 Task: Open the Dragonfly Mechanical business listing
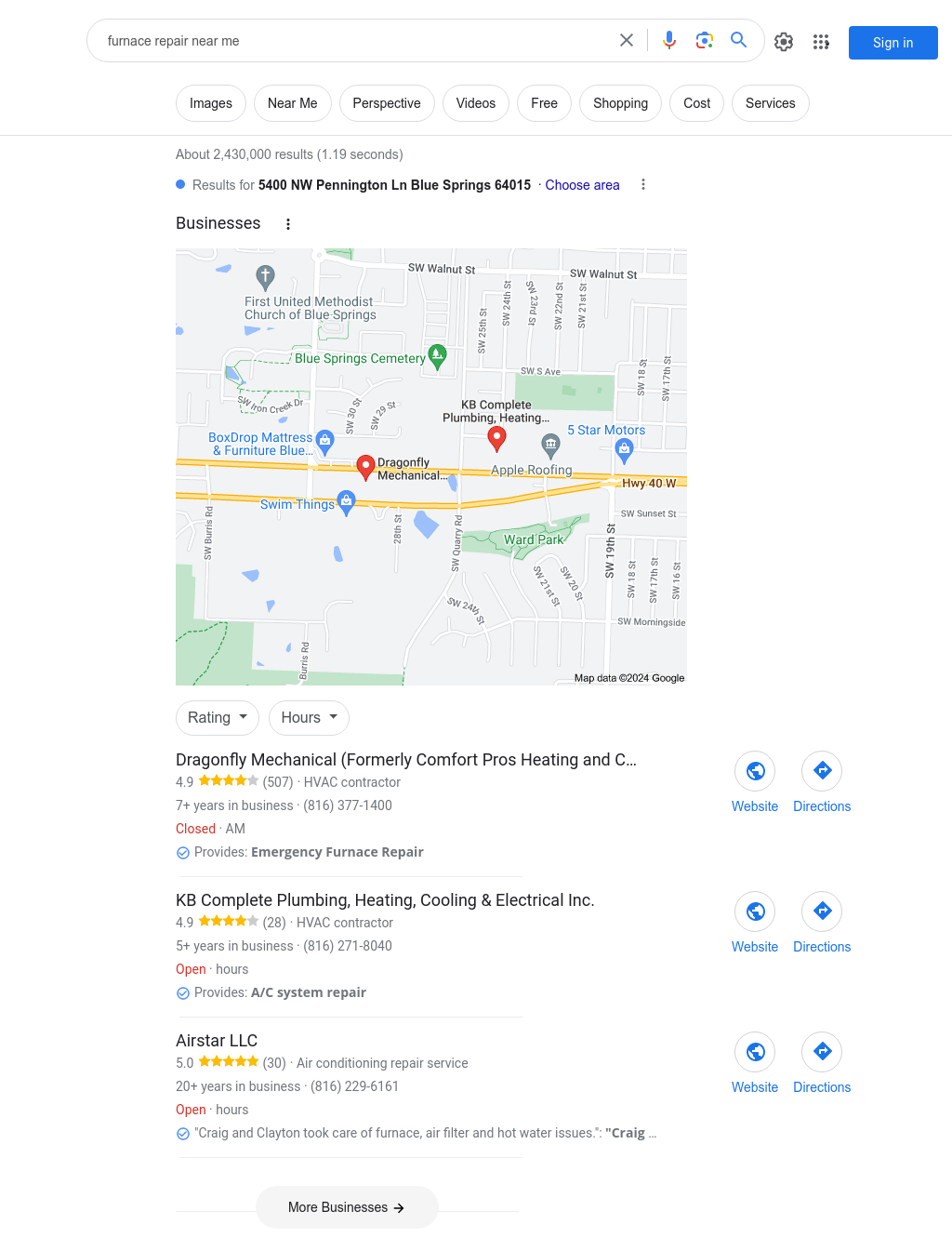click(405, 760)
